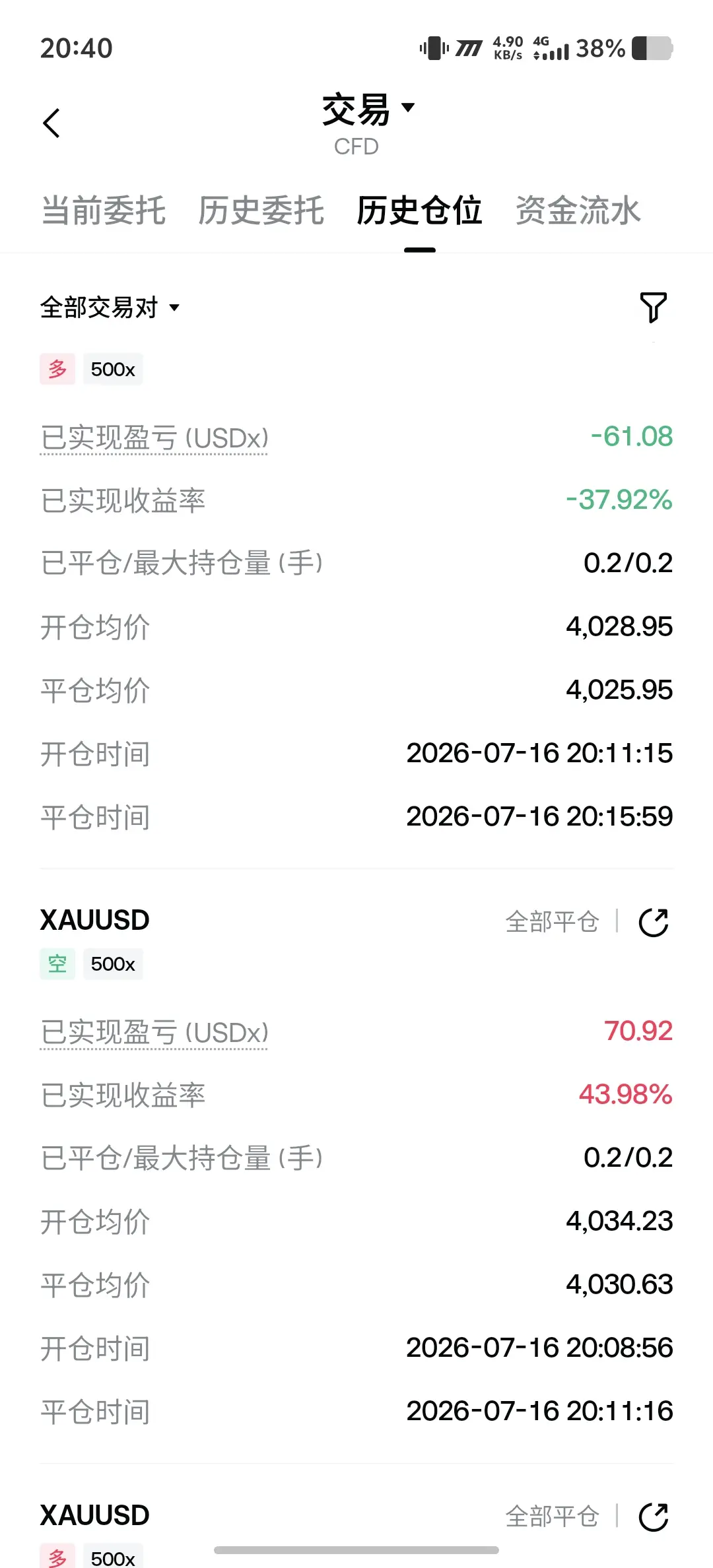Share the XAUUSD short position with 70.92 profit
The height and width of the screenshot is (1568, 713).
[654, 922]
